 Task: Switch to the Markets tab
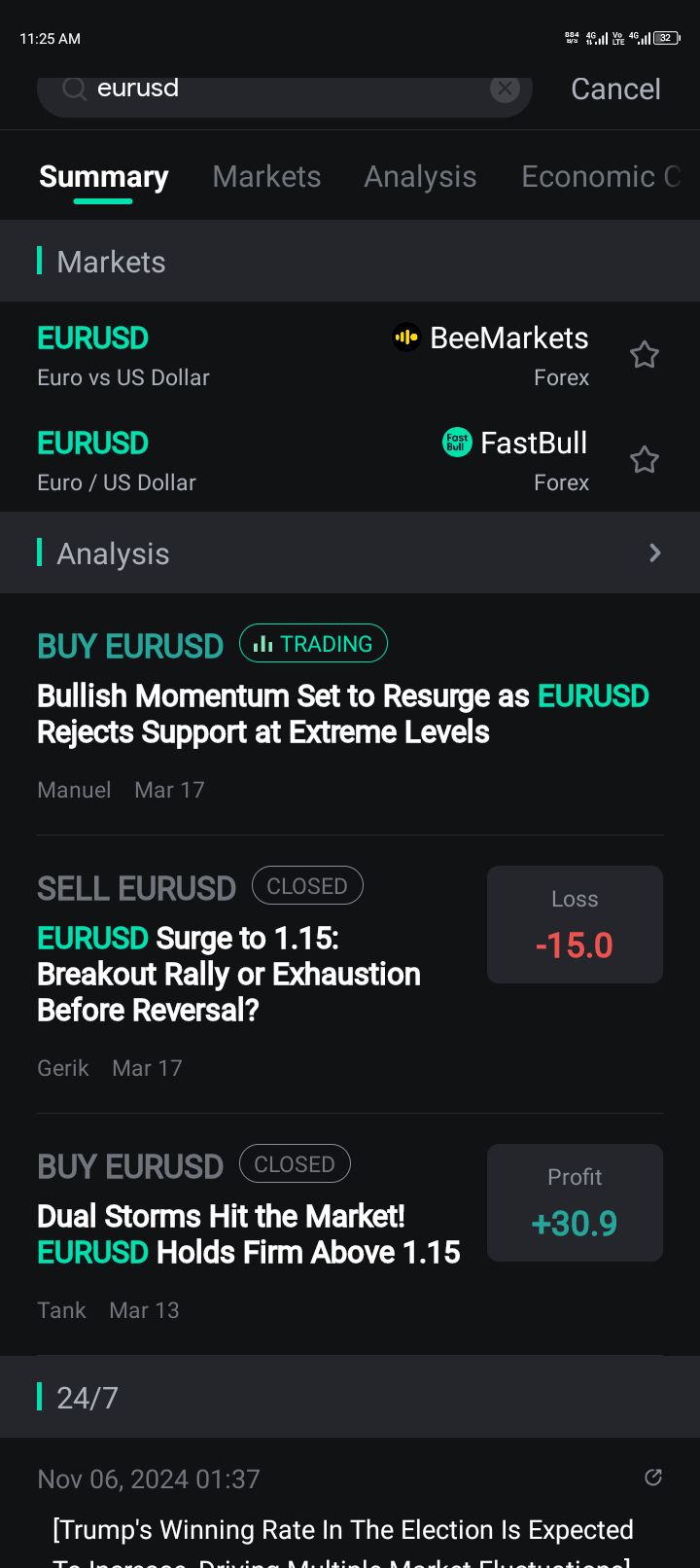(x=266, y=177)
